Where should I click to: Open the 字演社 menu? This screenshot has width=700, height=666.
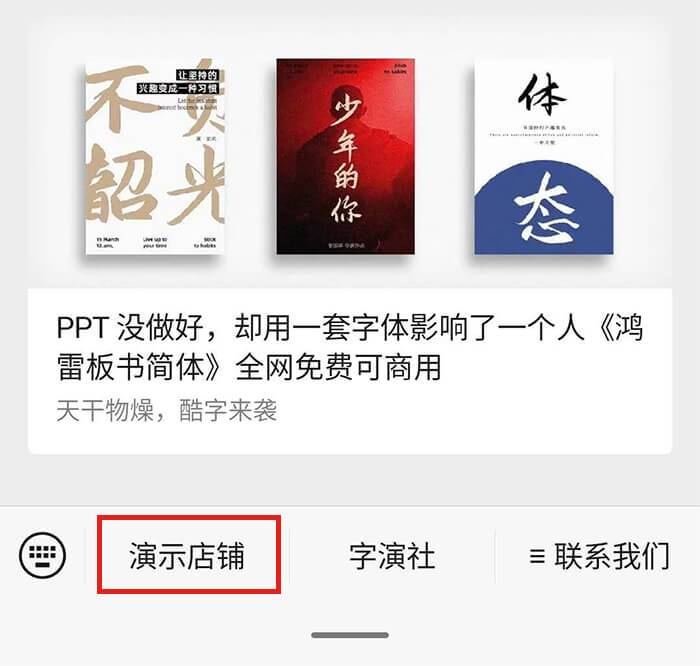coord(392,556)
